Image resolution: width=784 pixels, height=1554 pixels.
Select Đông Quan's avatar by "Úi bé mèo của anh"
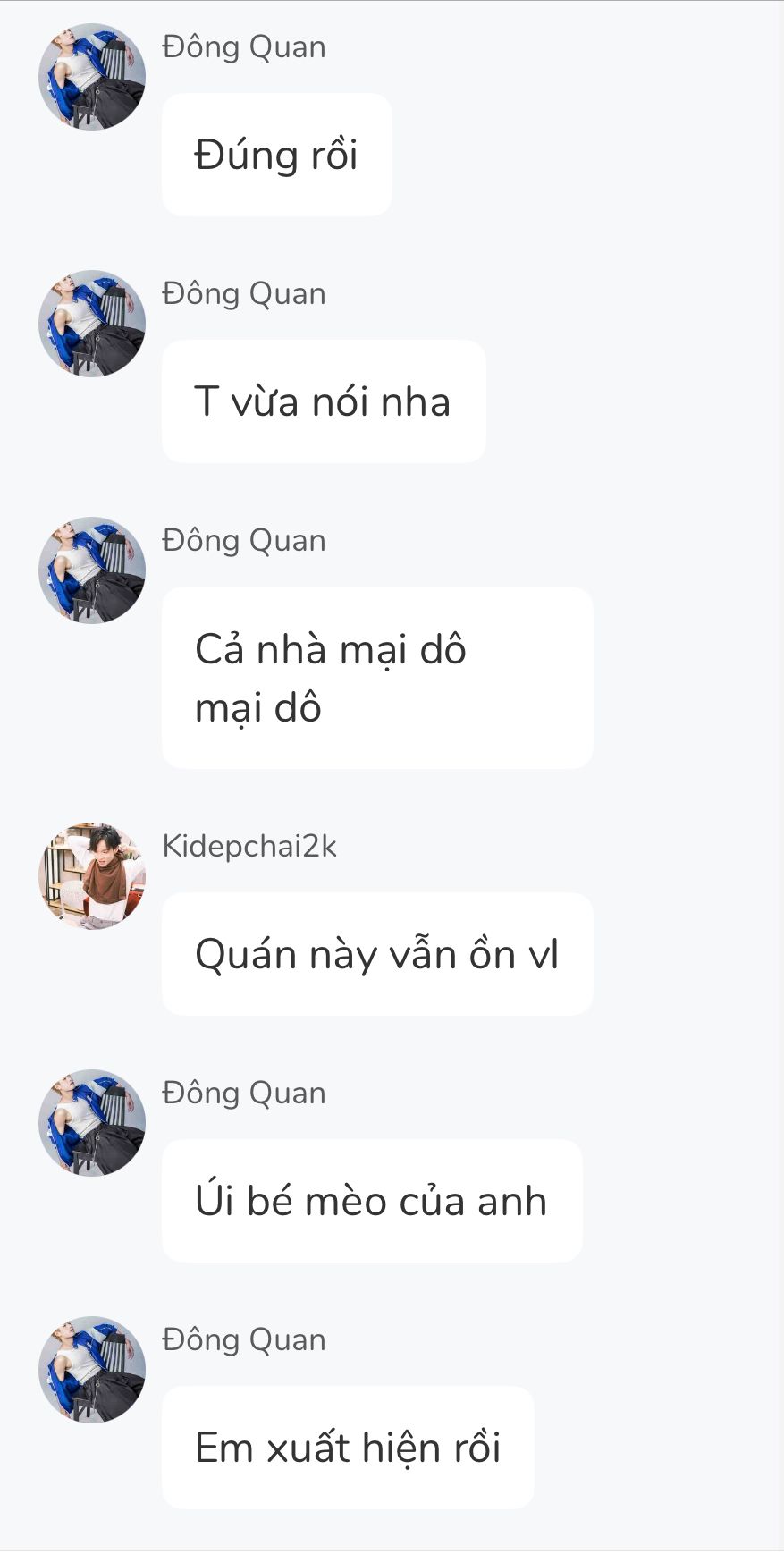tap(92, 1123)
